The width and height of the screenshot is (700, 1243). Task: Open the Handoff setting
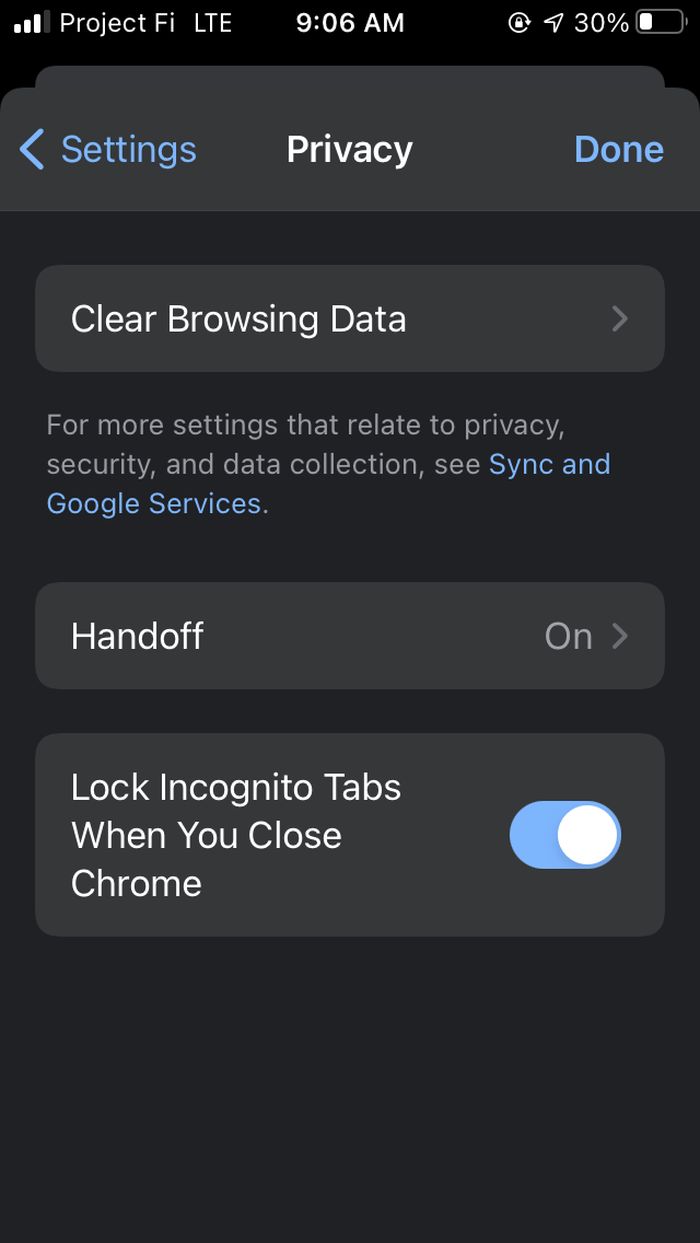click(x=349, y=636)
